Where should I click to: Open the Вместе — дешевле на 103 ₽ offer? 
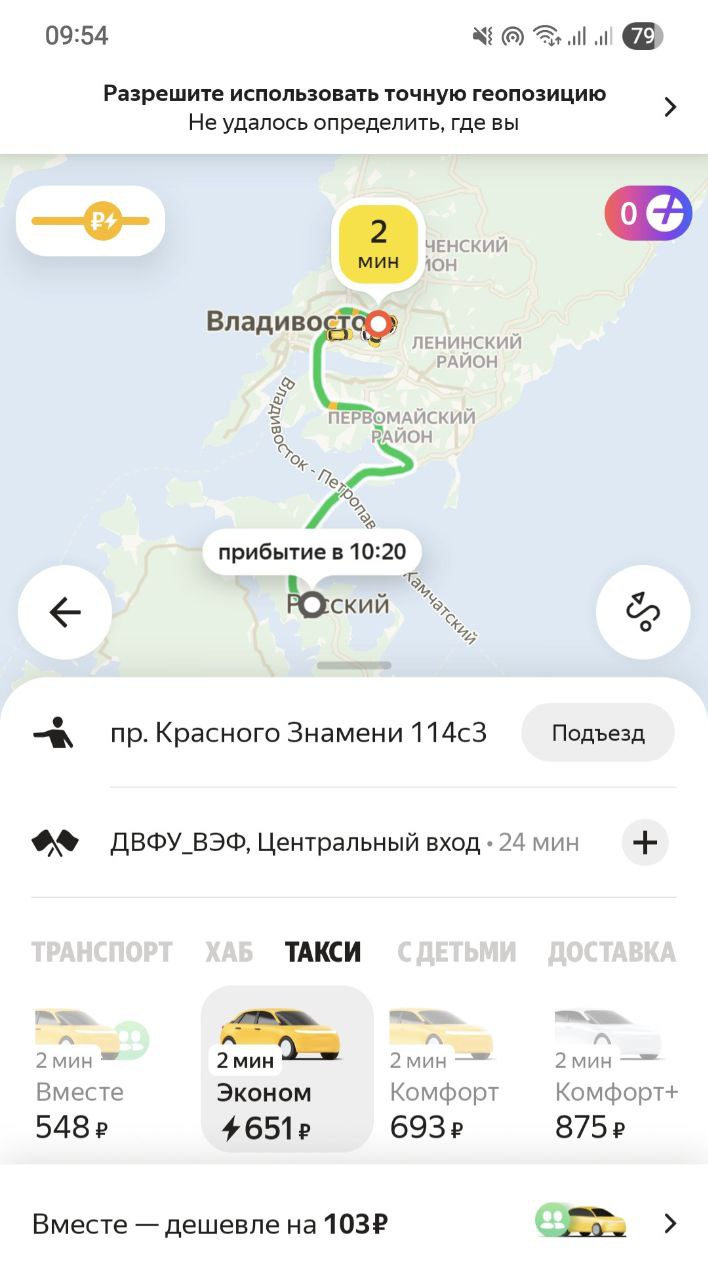354,1223
